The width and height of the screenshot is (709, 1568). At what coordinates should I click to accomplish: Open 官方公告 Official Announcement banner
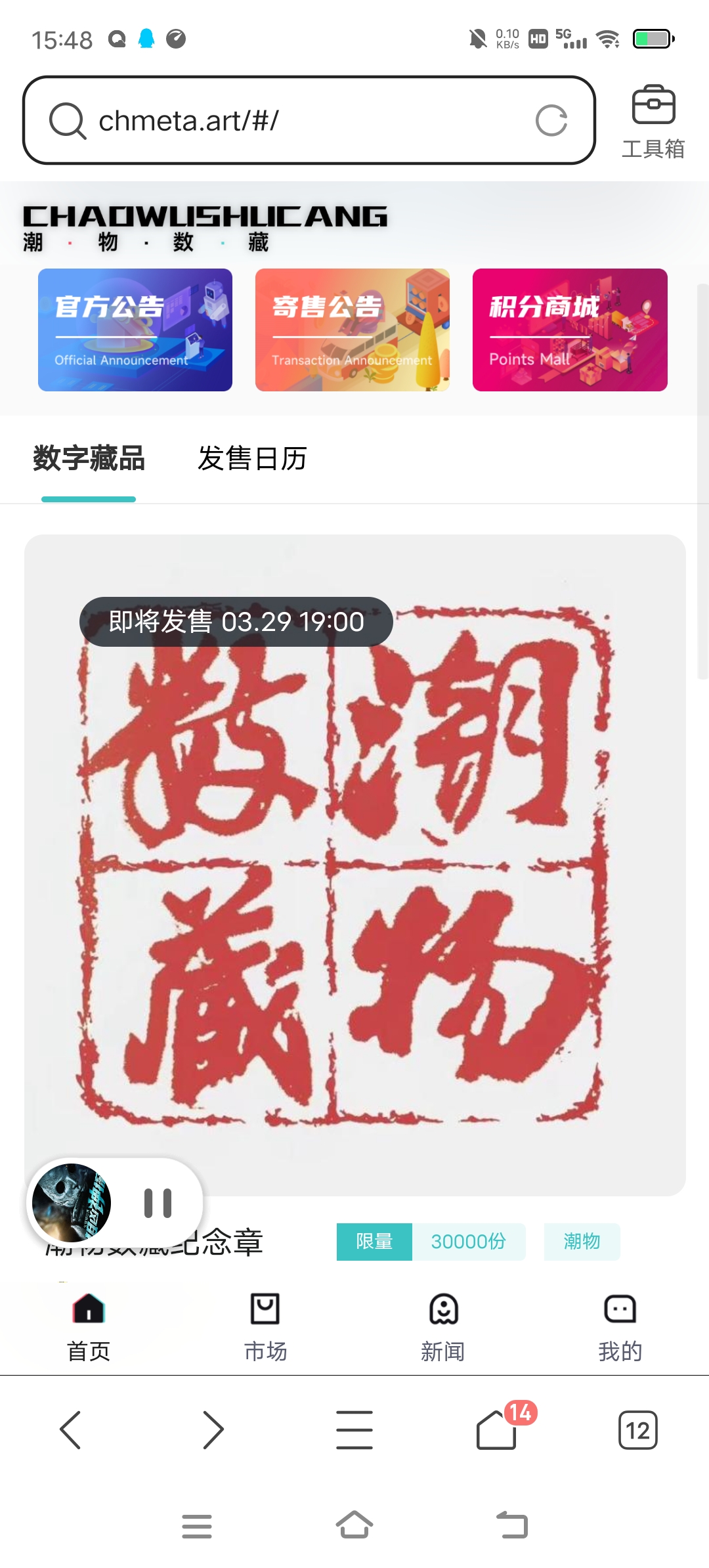tap(135, 330)
